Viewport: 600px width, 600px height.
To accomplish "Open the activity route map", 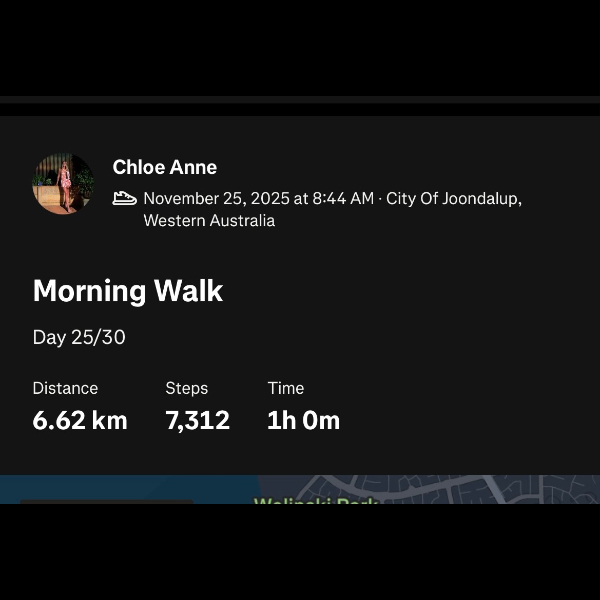I will tap(300, 490).
